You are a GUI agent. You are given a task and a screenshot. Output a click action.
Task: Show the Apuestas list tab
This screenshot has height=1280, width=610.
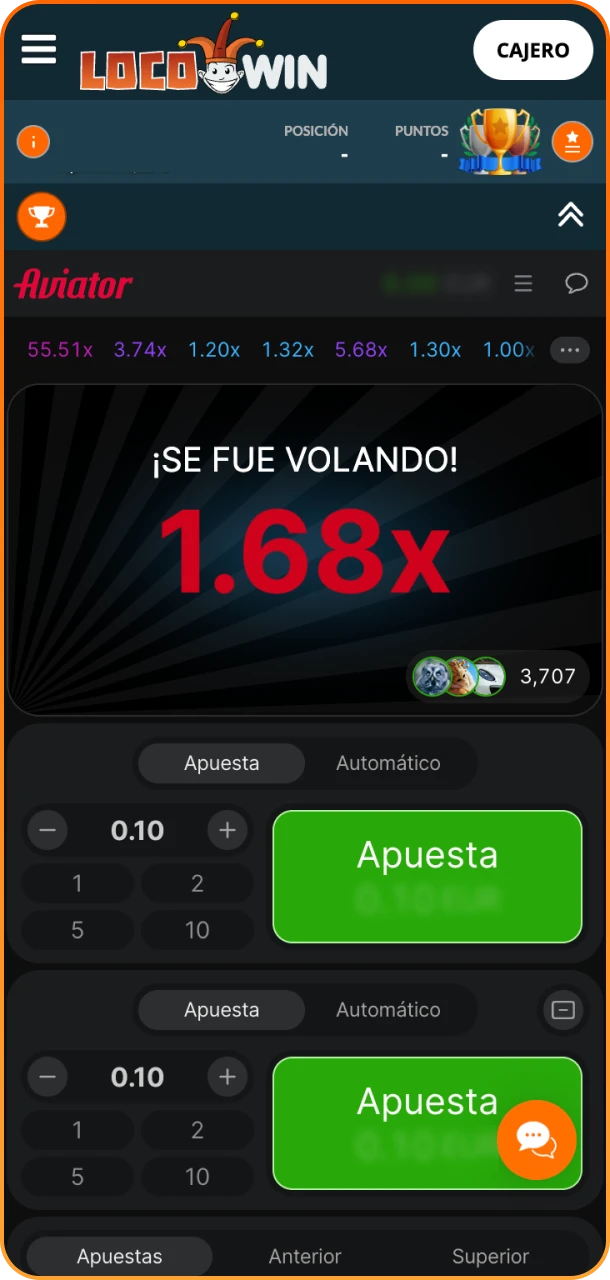coord(119,1257)
